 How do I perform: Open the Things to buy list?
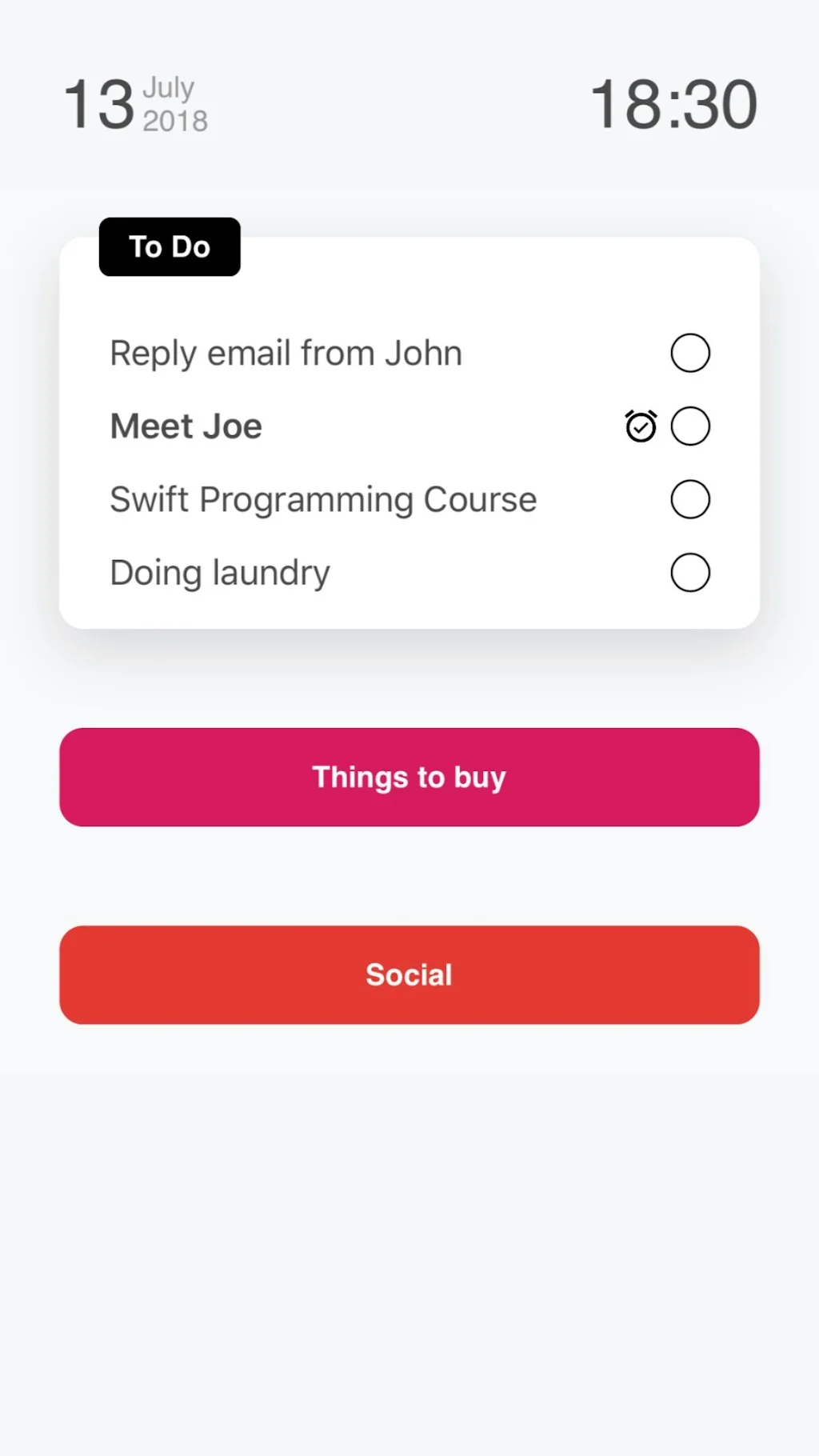click(x=409, y=776)
